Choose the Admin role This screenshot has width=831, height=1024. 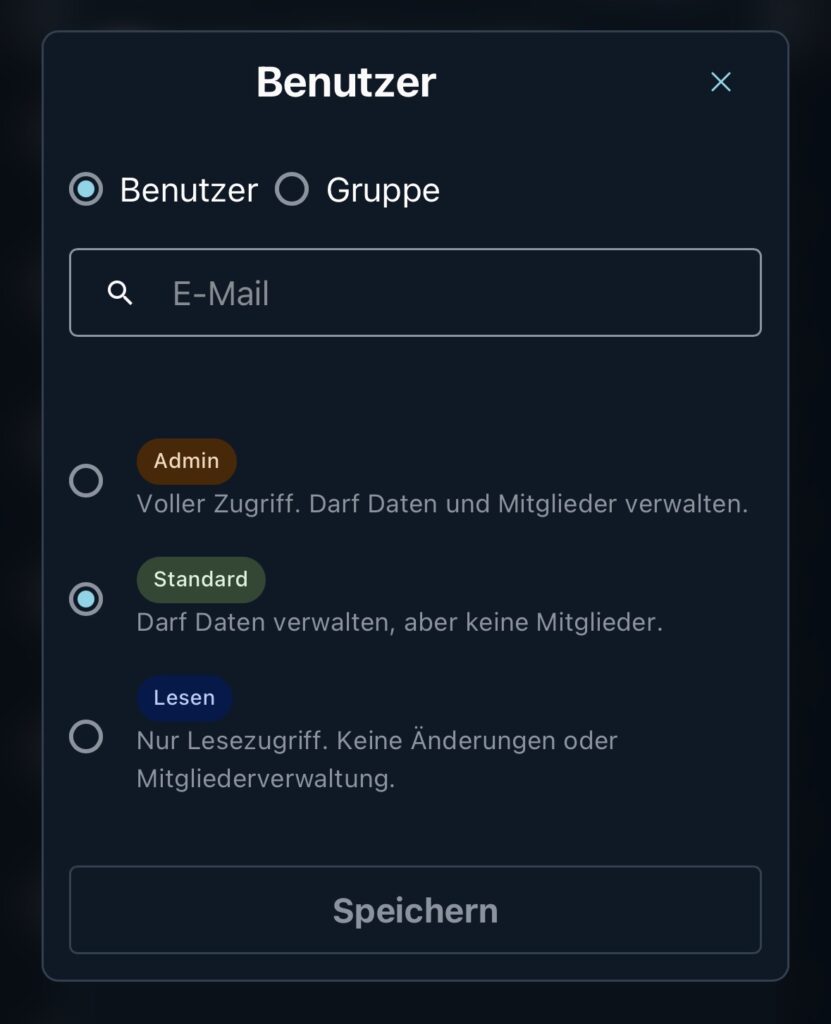point(86,481)
